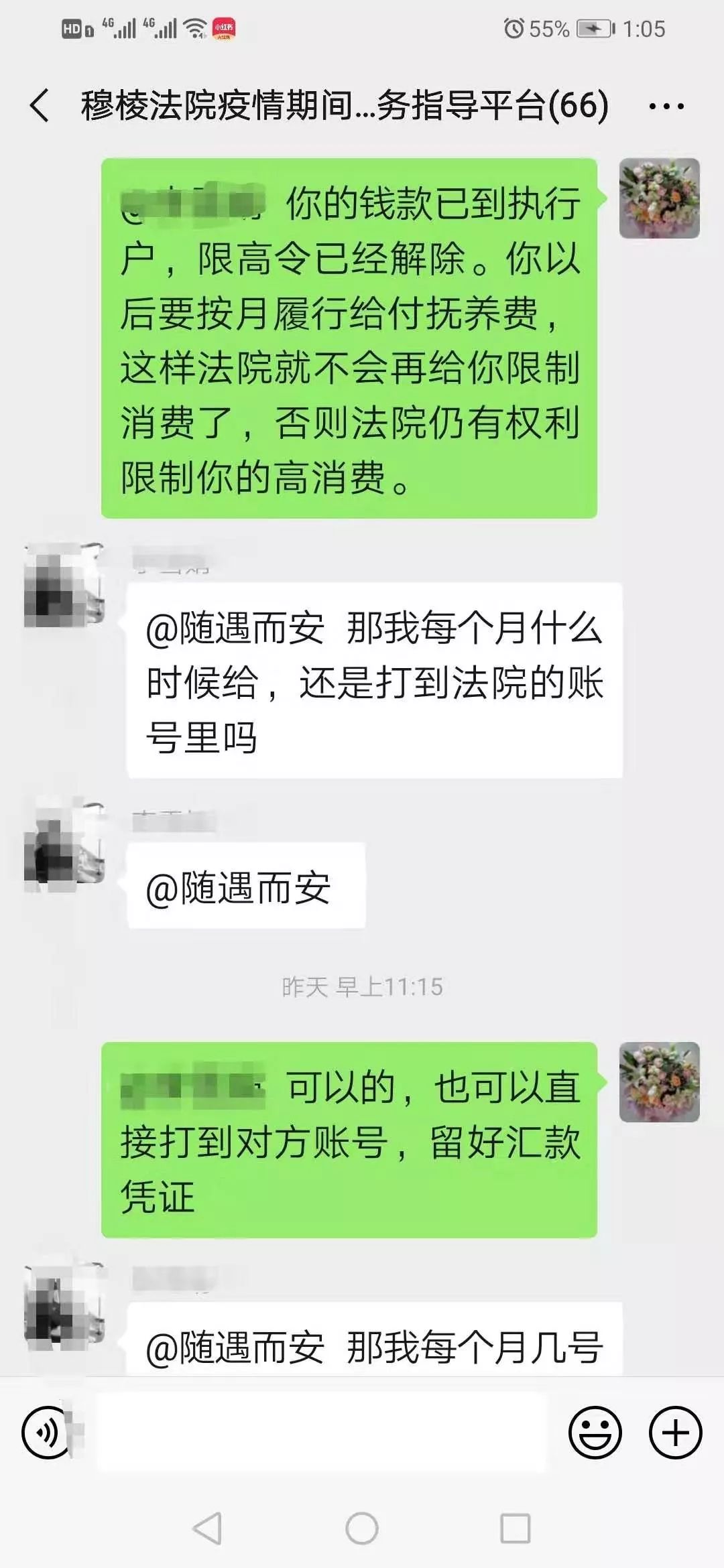Tap the message text field
The image size is (724, 1568).
[x=322, y=1433]
